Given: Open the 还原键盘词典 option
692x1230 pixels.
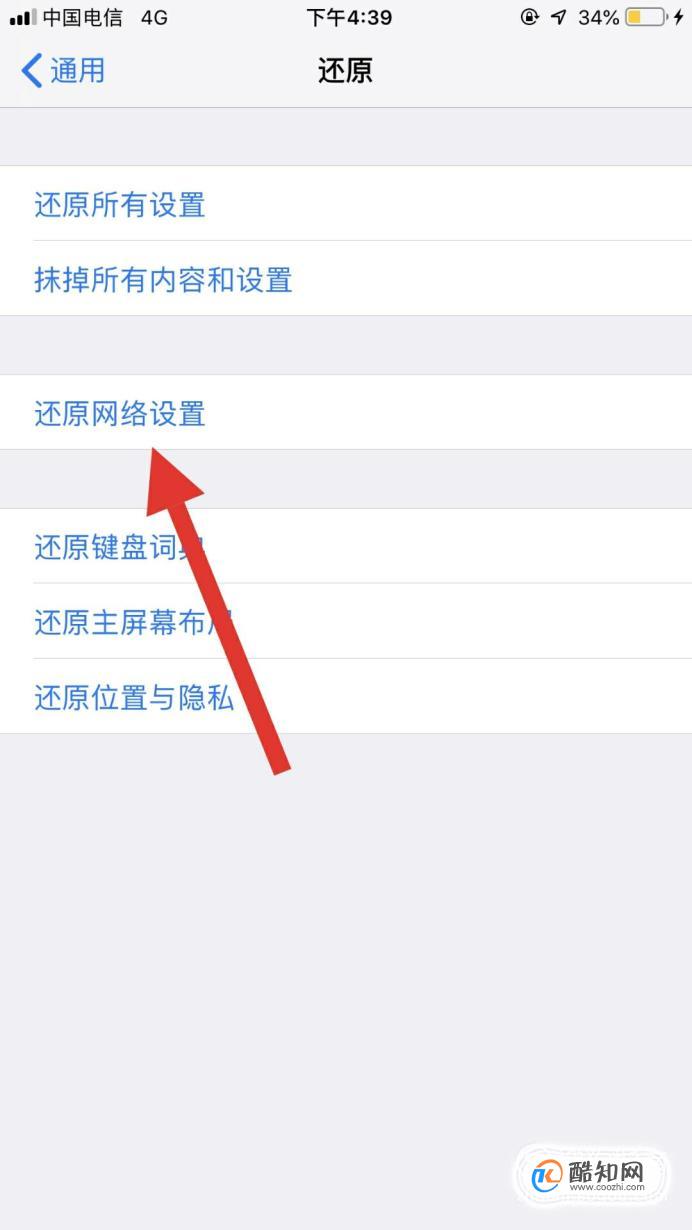Looking at the screenshot, I should coord(346,546).
